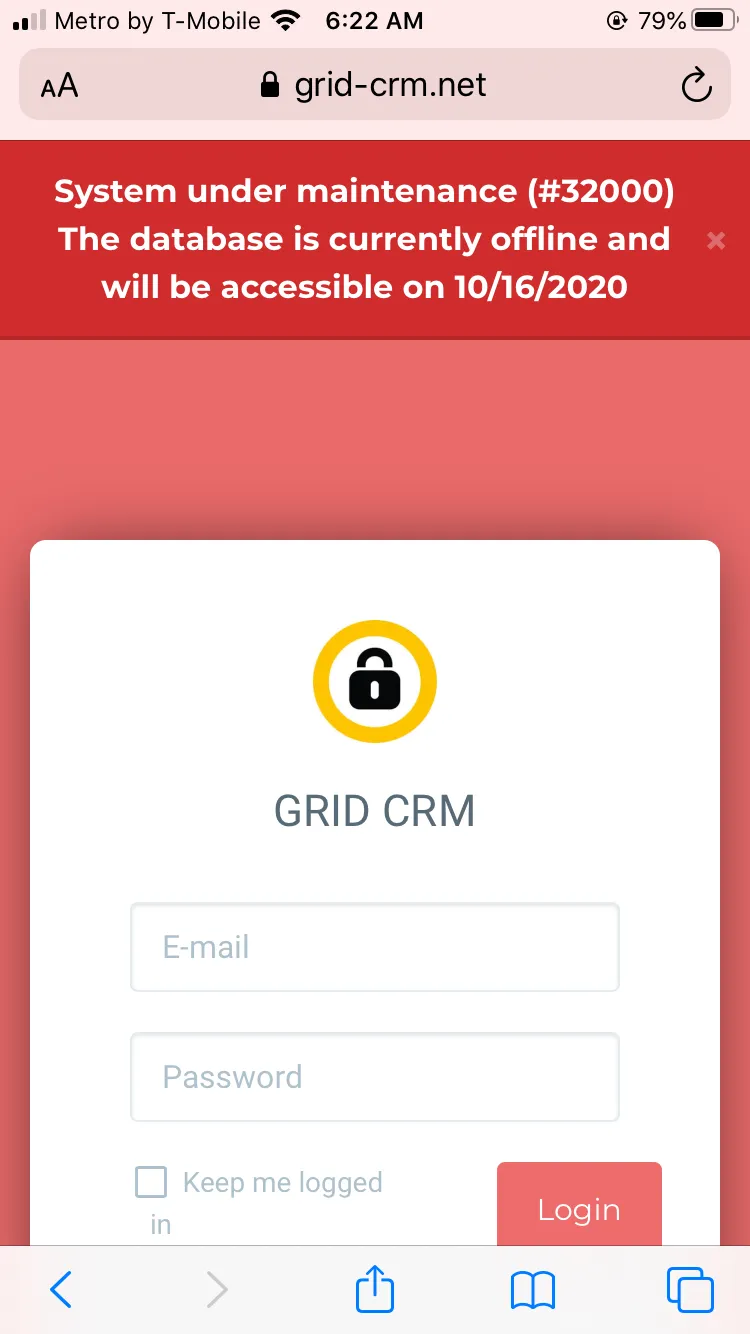
Task: Tap the Login button
Action: (x=579, y=1205)
